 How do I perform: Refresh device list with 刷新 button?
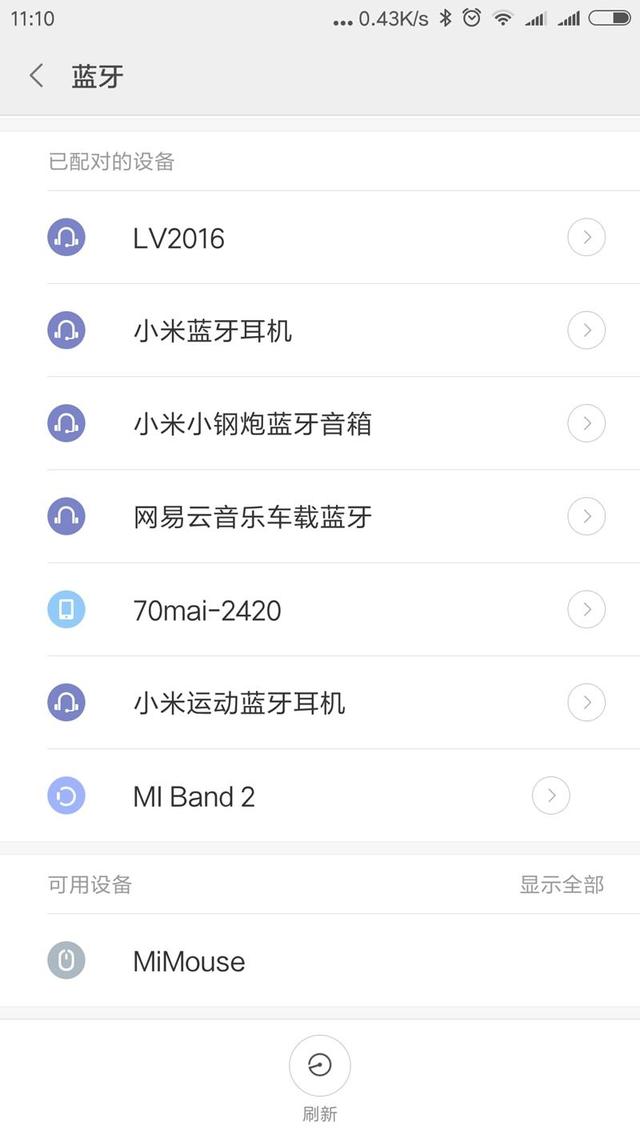320,1078
